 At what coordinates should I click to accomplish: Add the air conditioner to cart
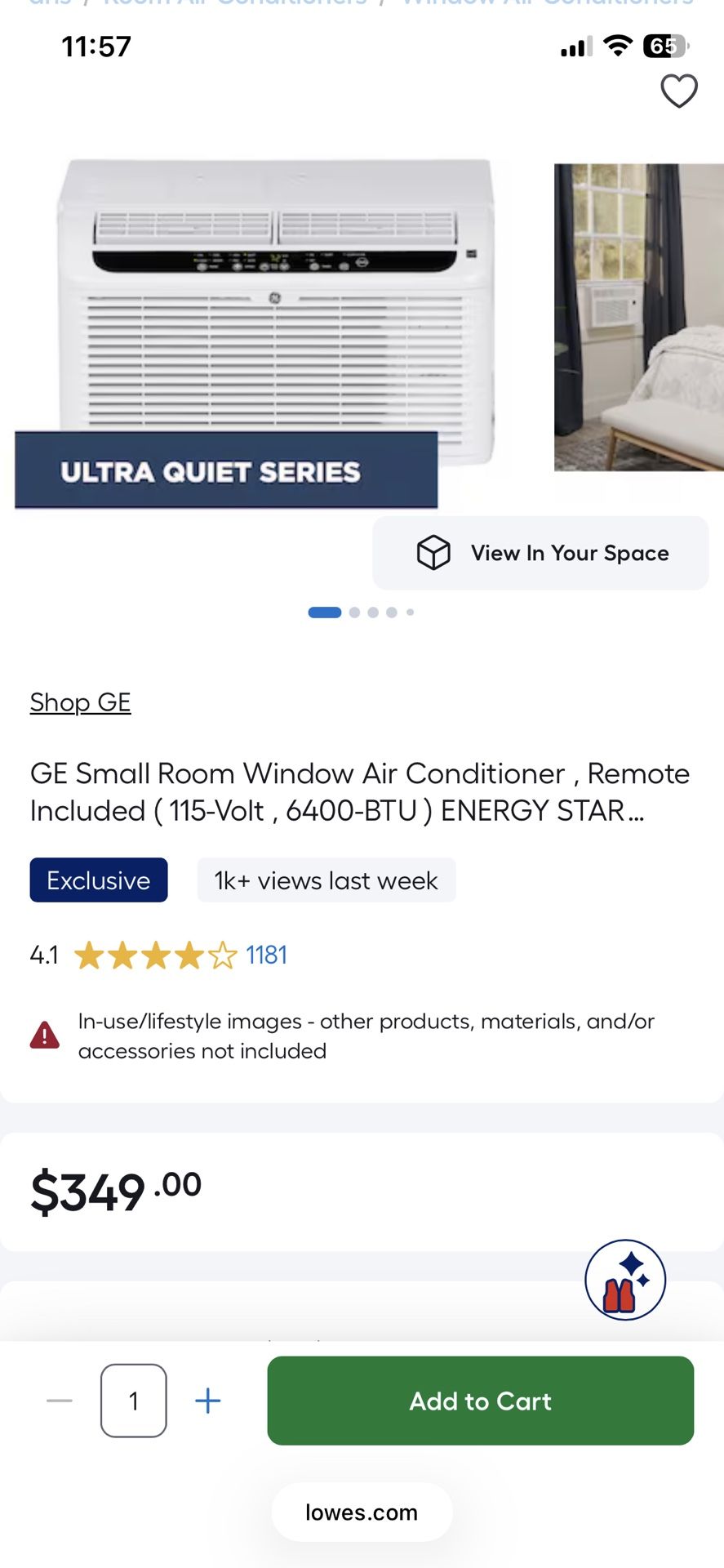point(480,1401)
